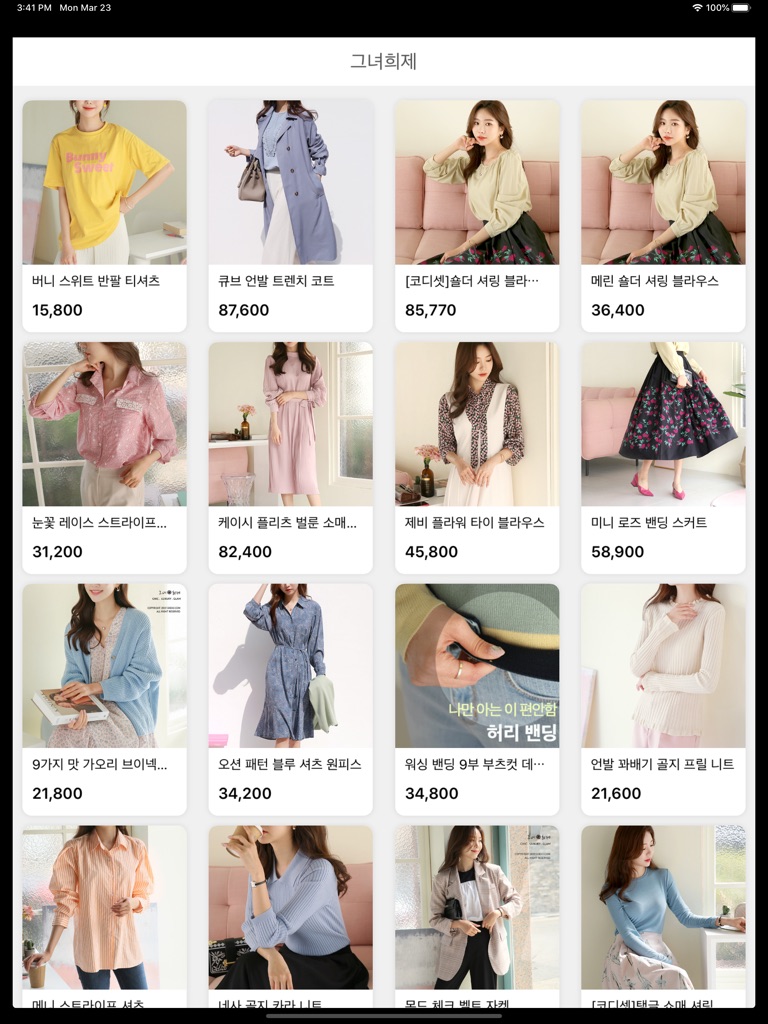View the 큐브 언발 트렌치 코트 photo
Viewport: 768px width, 1024px height.
pos(290,181)
